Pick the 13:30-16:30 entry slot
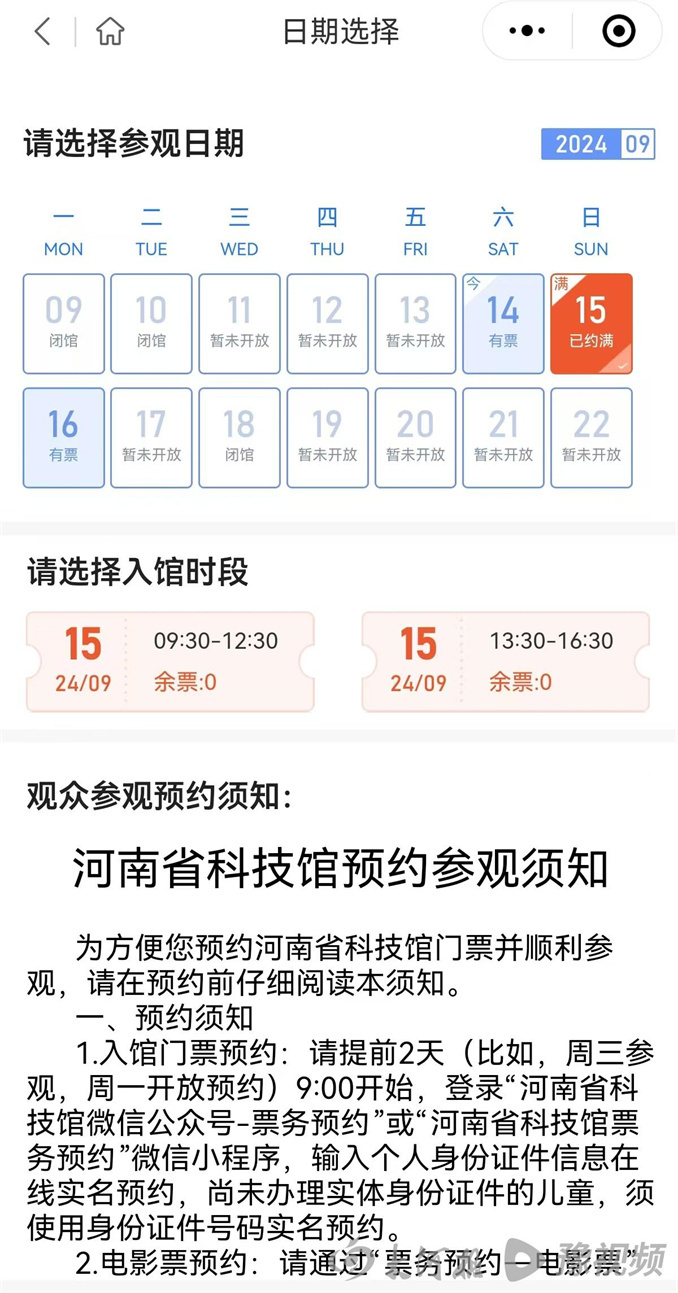This screenshot has height=1293, width=678. click(506, 661)
